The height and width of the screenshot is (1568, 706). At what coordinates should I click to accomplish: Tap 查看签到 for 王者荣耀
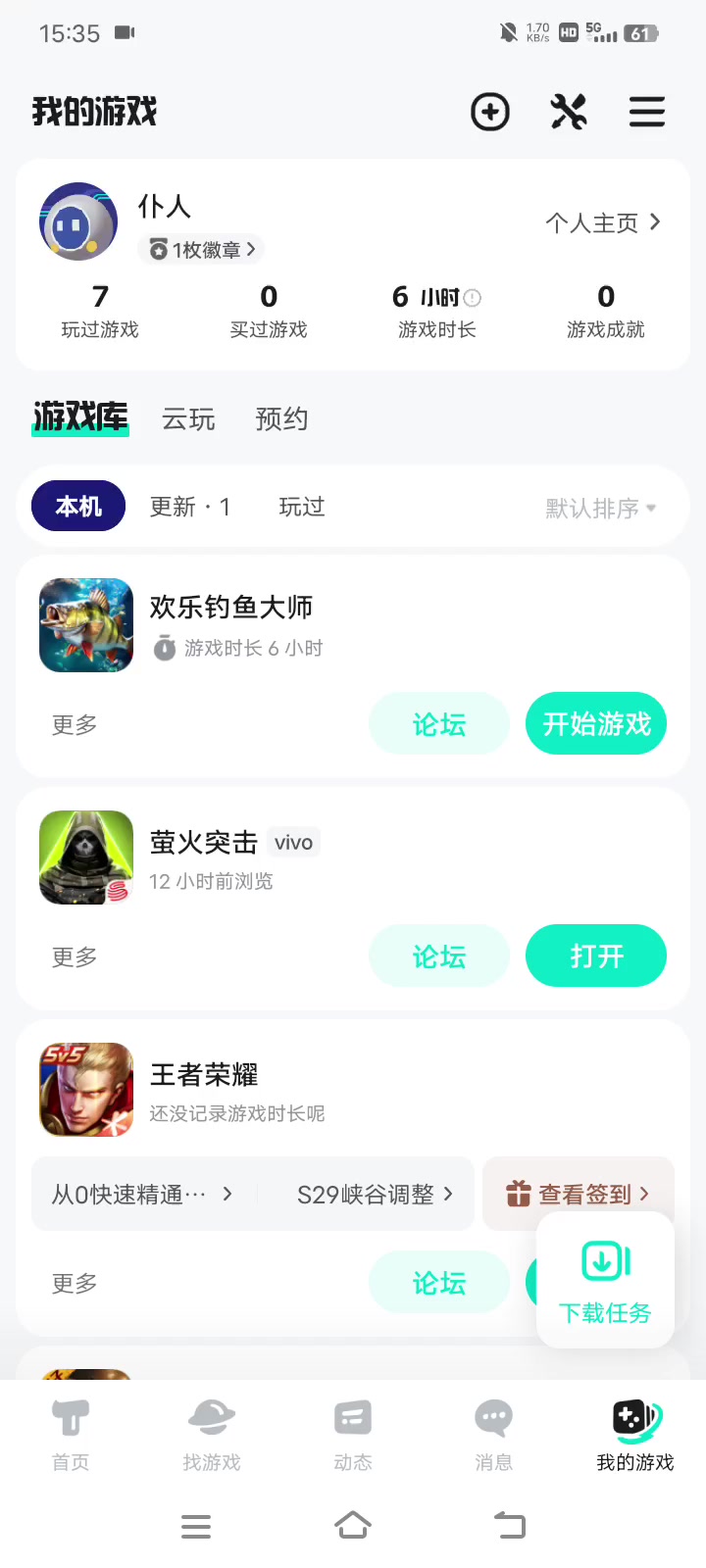point(579,1195)
